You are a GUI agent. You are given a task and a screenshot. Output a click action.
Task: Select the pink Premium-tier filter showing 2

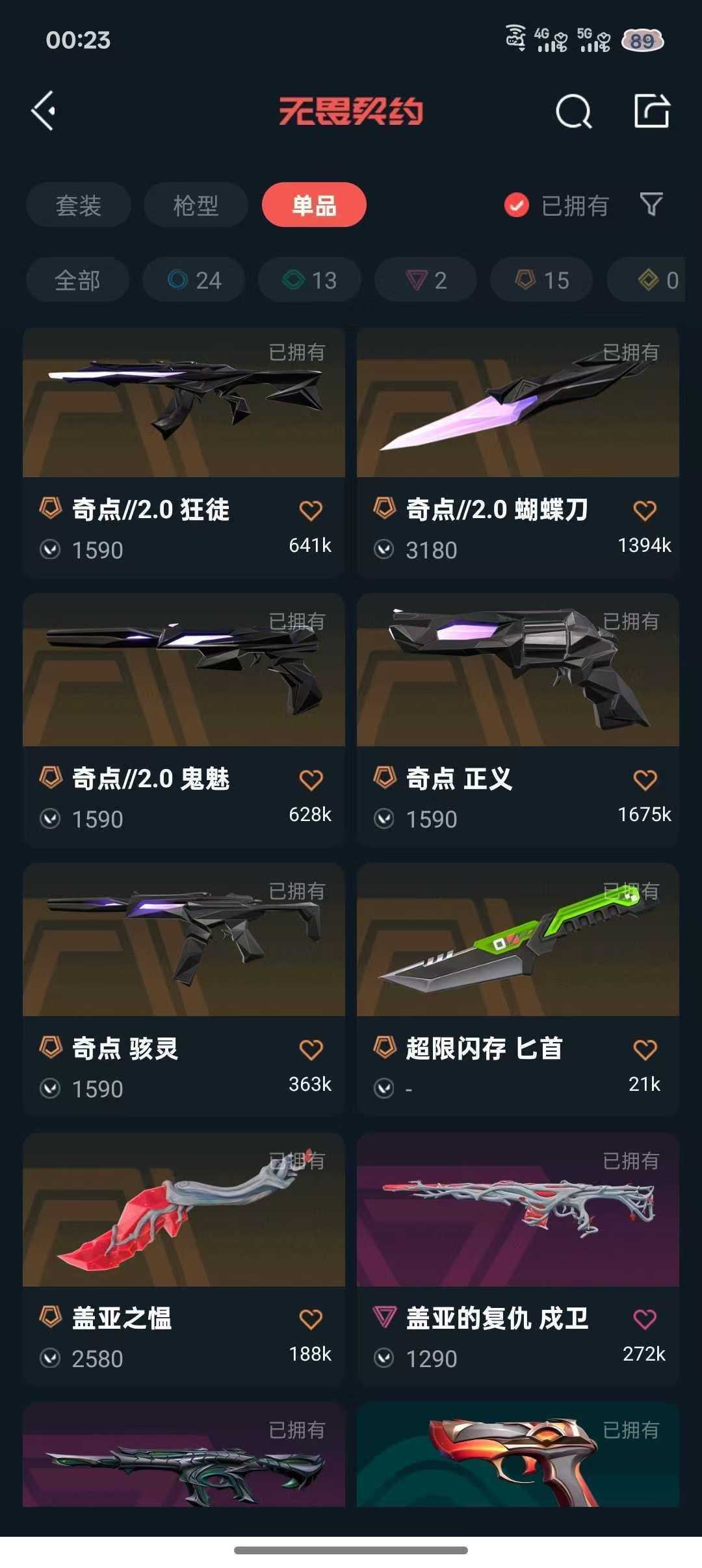pos(424,280)
